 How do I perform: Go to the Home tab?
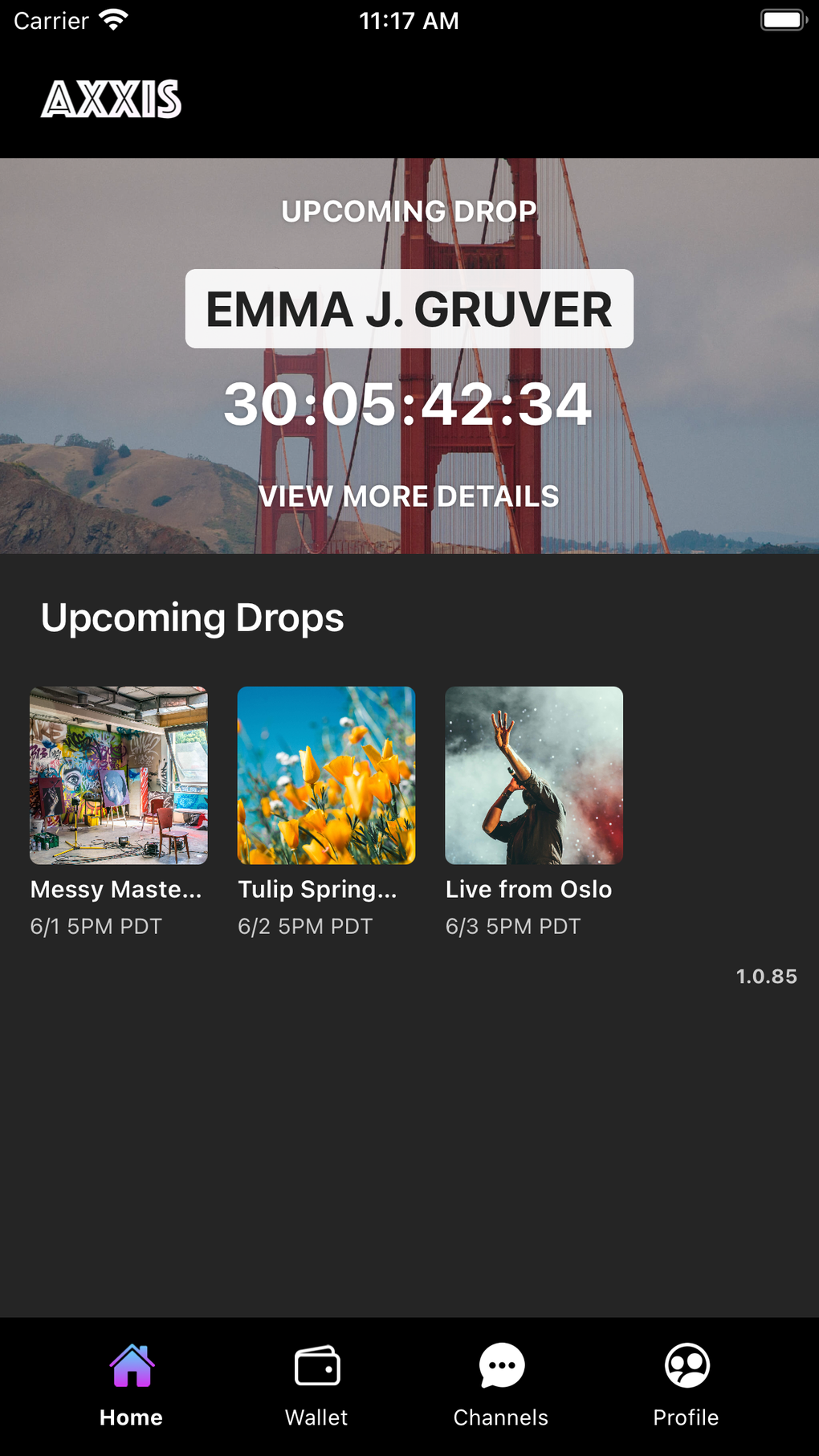point(132,1385)
